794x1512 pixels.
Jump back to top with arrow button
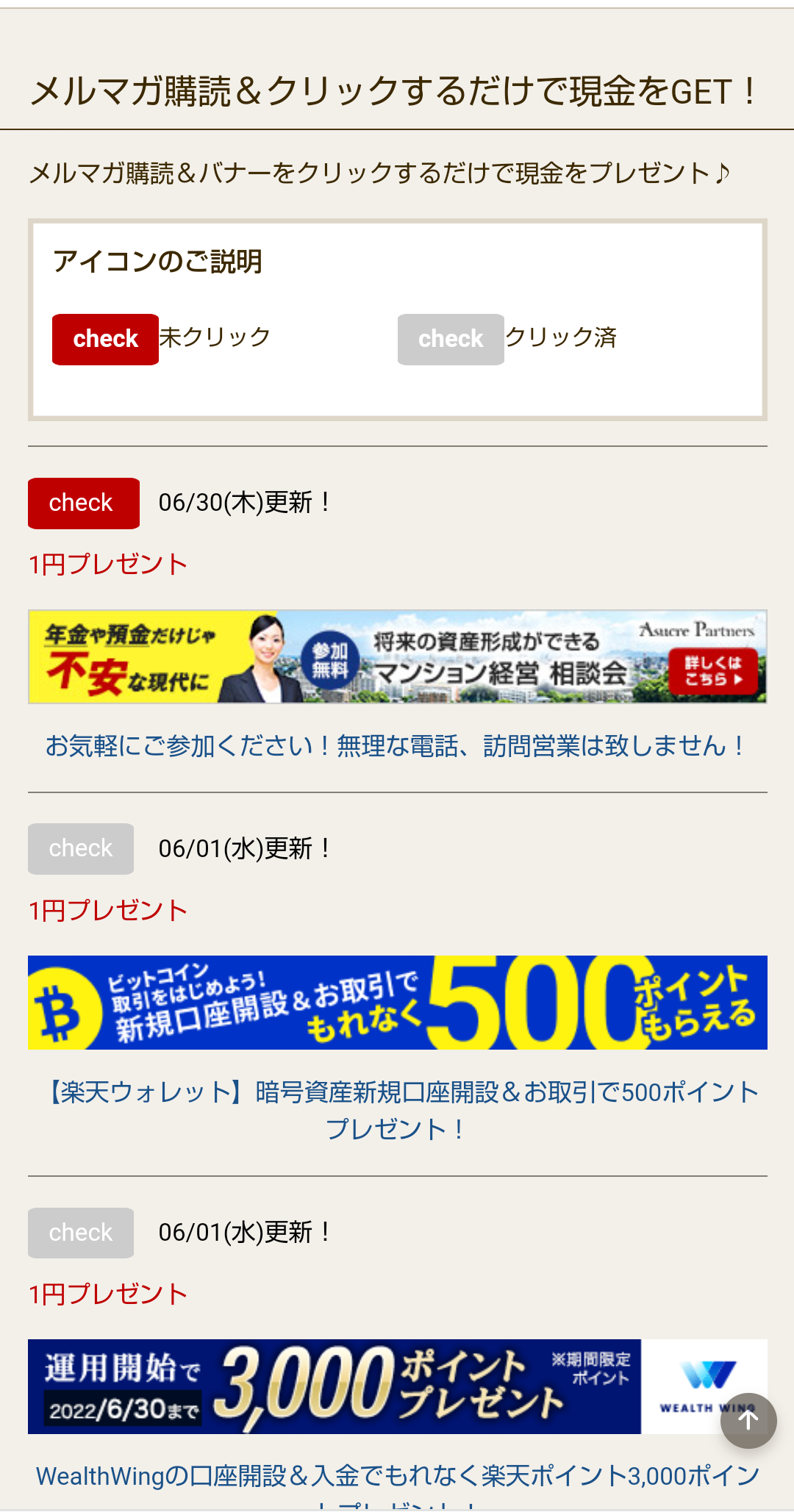tap(748, 1420)
